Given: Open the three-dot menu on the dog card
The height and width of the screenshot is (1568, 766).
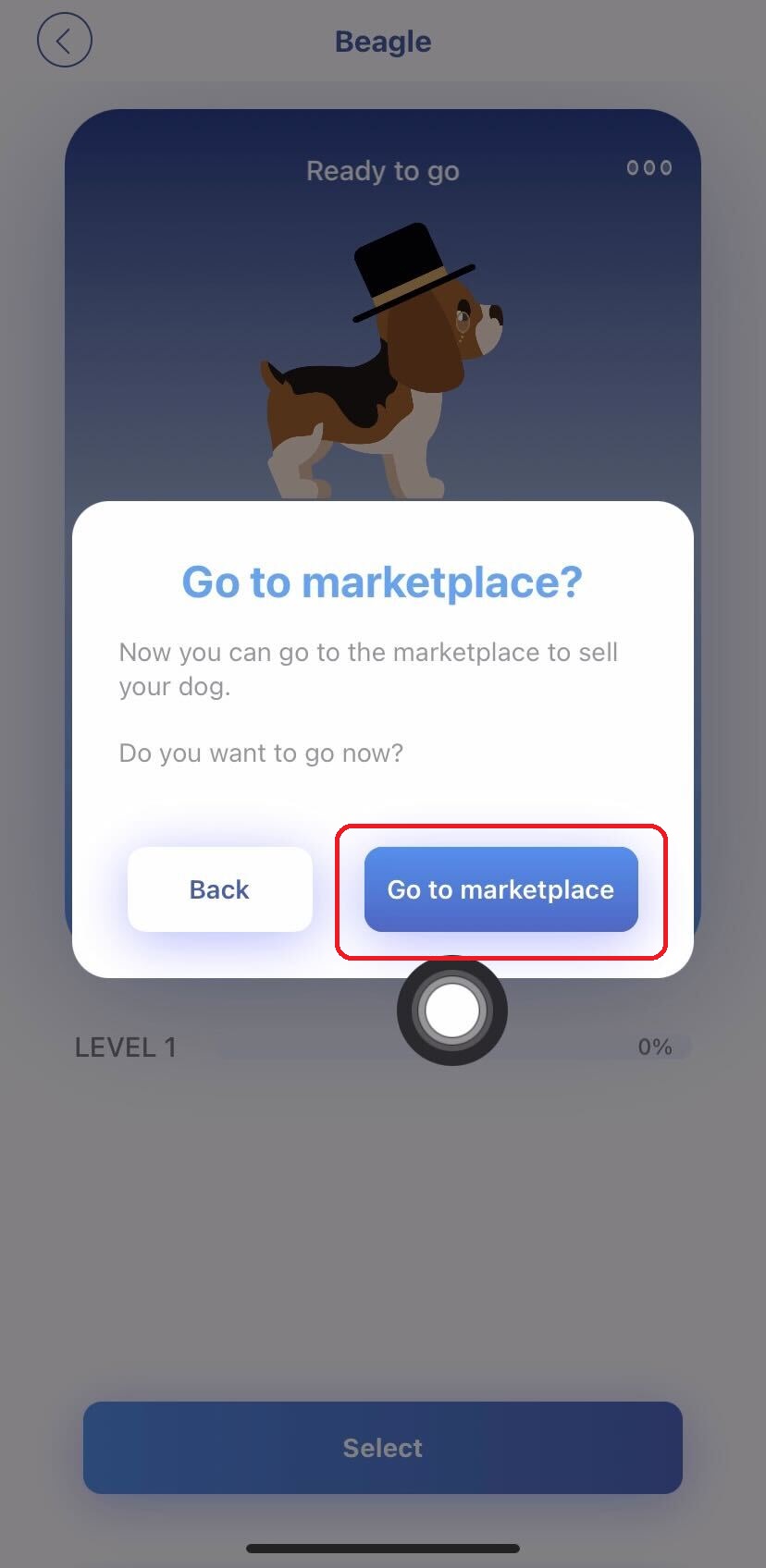Looking at the screenshot, I should (x=649, y=168).
